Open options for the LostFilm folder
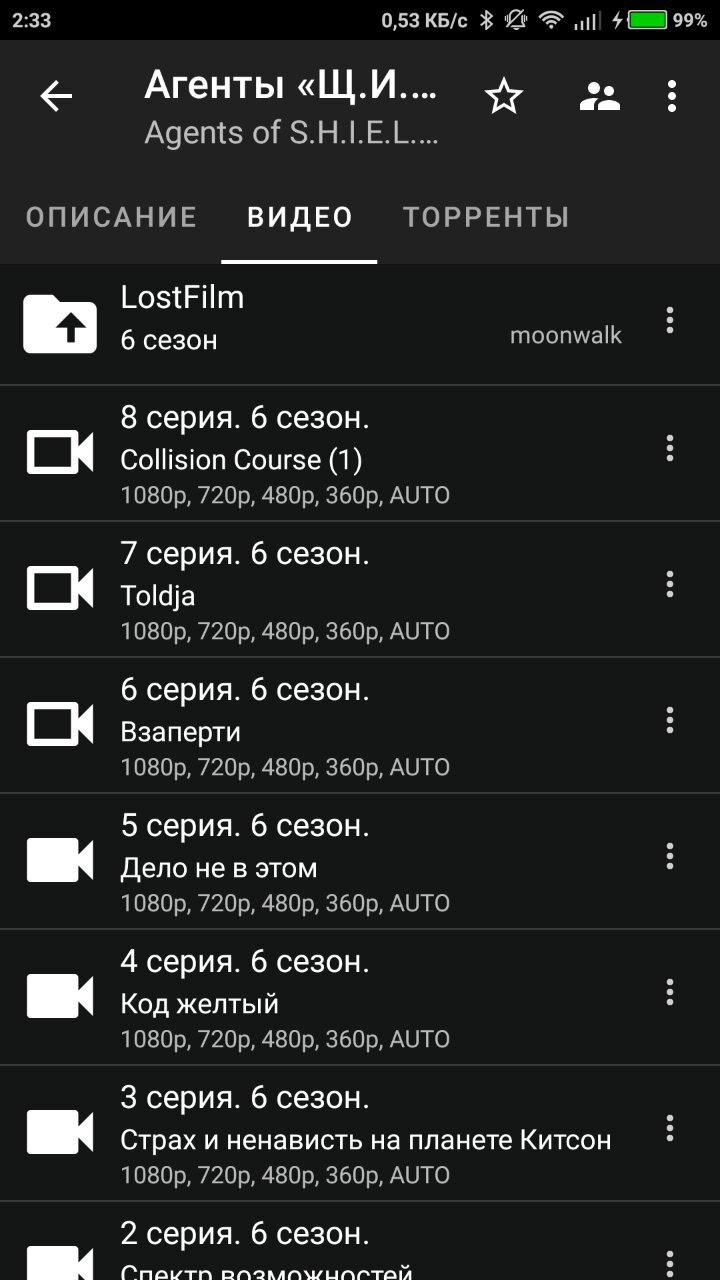The image size is (720, 1280). [670, 320]
